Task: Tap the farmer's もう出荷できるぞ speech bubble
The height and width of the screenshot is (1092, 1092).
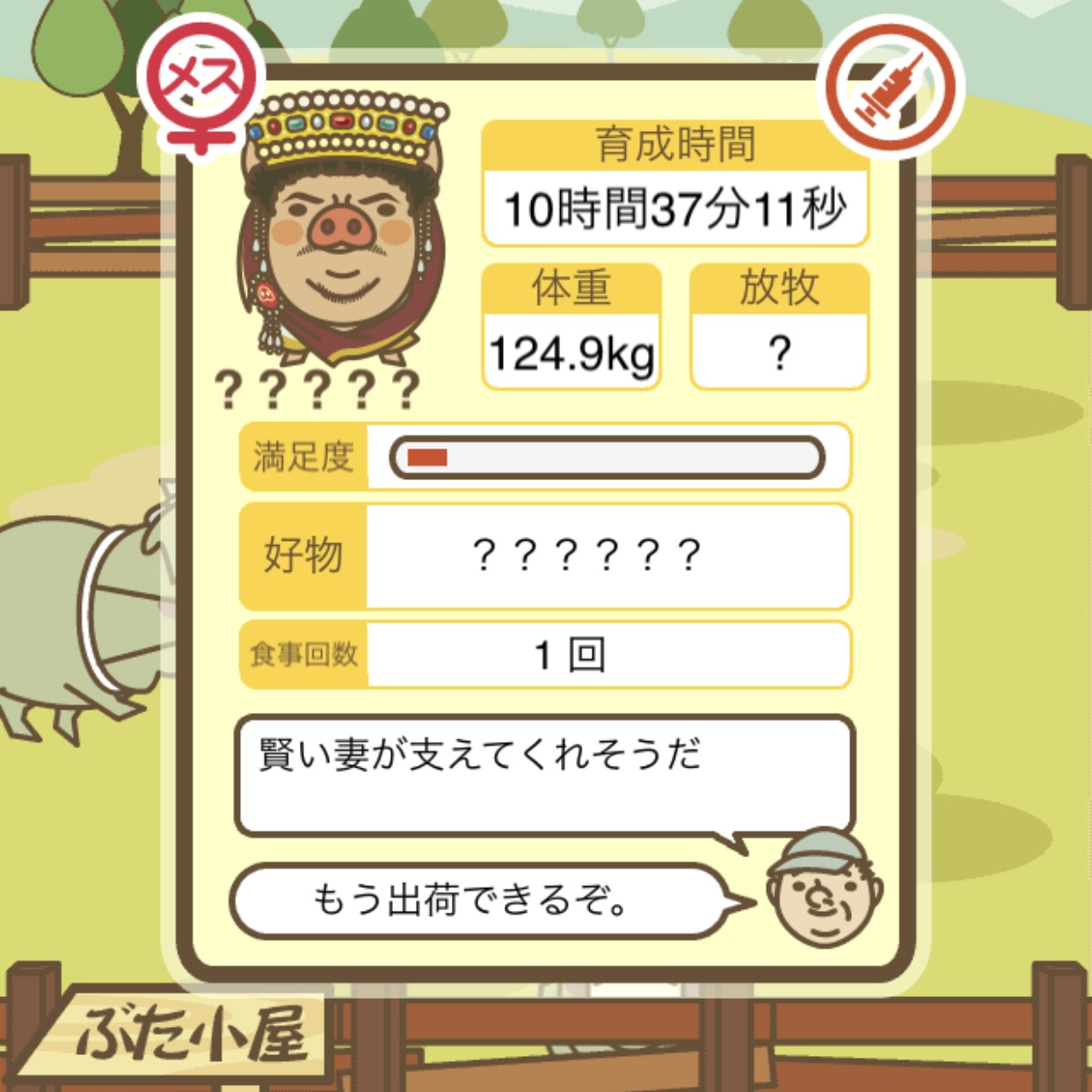Action: point(475,900)
